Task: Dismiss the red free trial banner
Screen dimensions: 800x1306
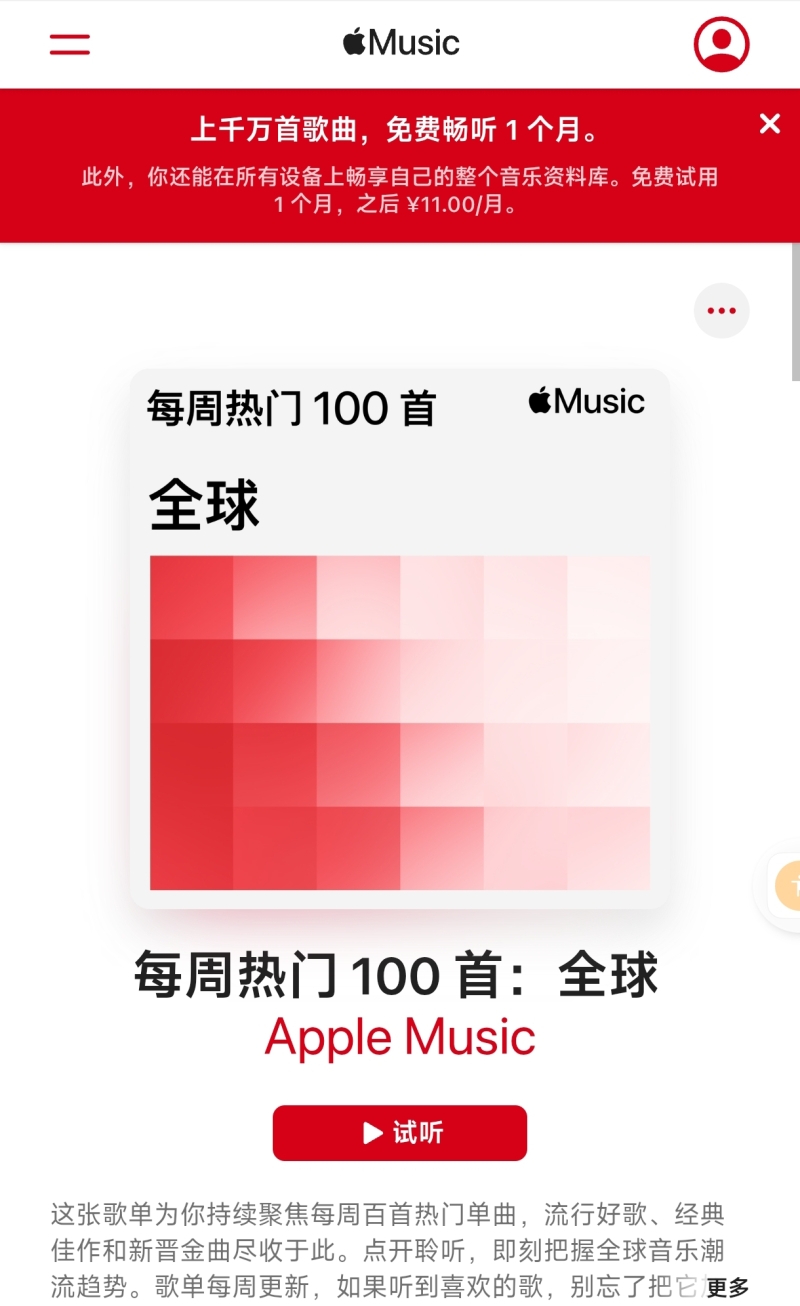Action: 769,124
